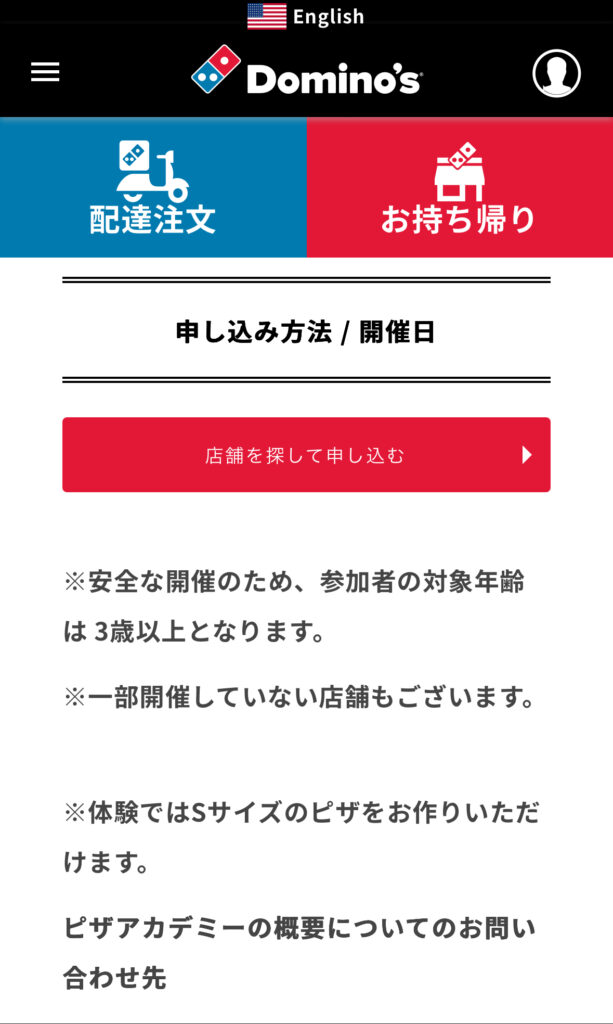613x1024 pixels.
Task: Open the hamburger menu
Action: [45, 72]
